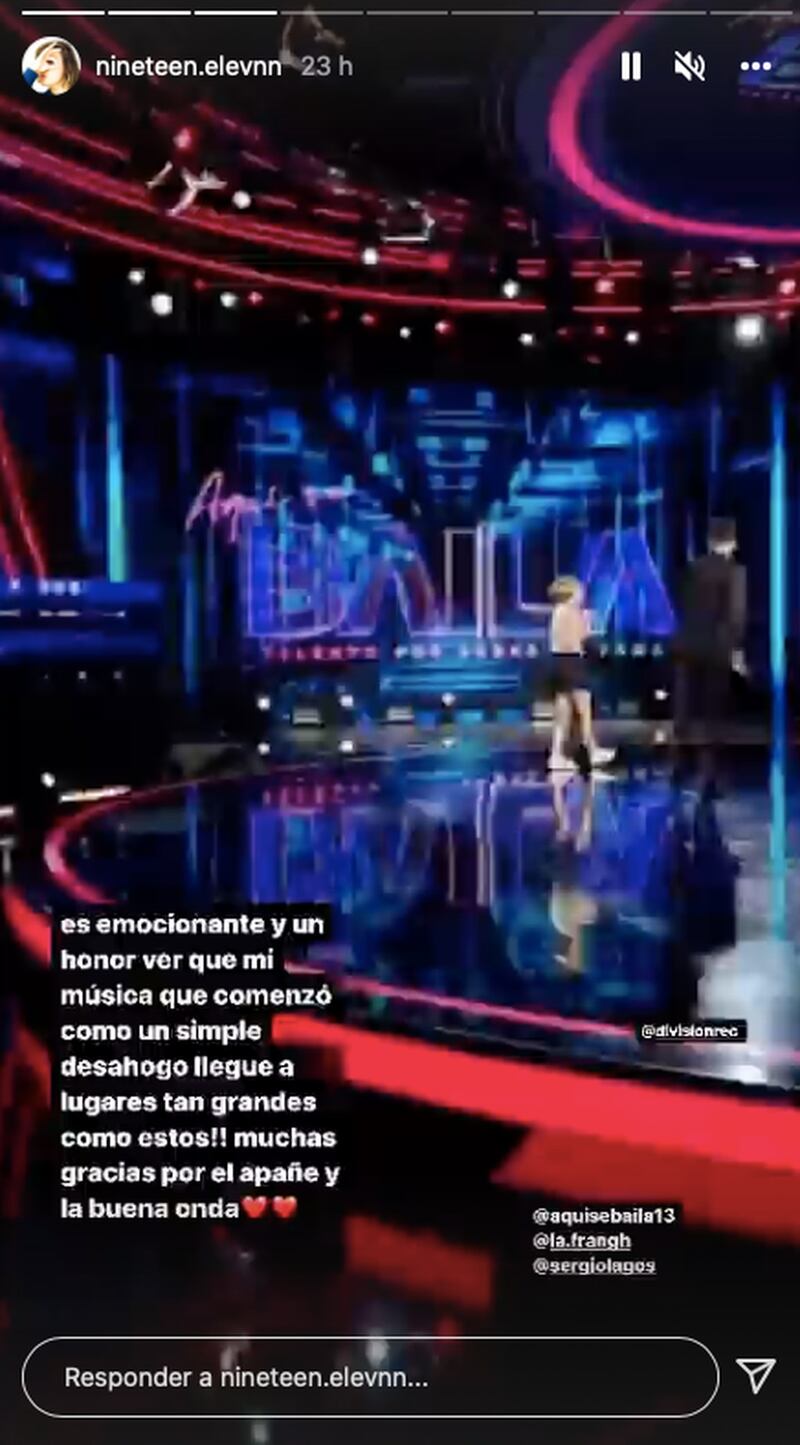Viewport: 800px width, 1445px height.
Task: Pause the story playback
Action: tap(630, 67)
